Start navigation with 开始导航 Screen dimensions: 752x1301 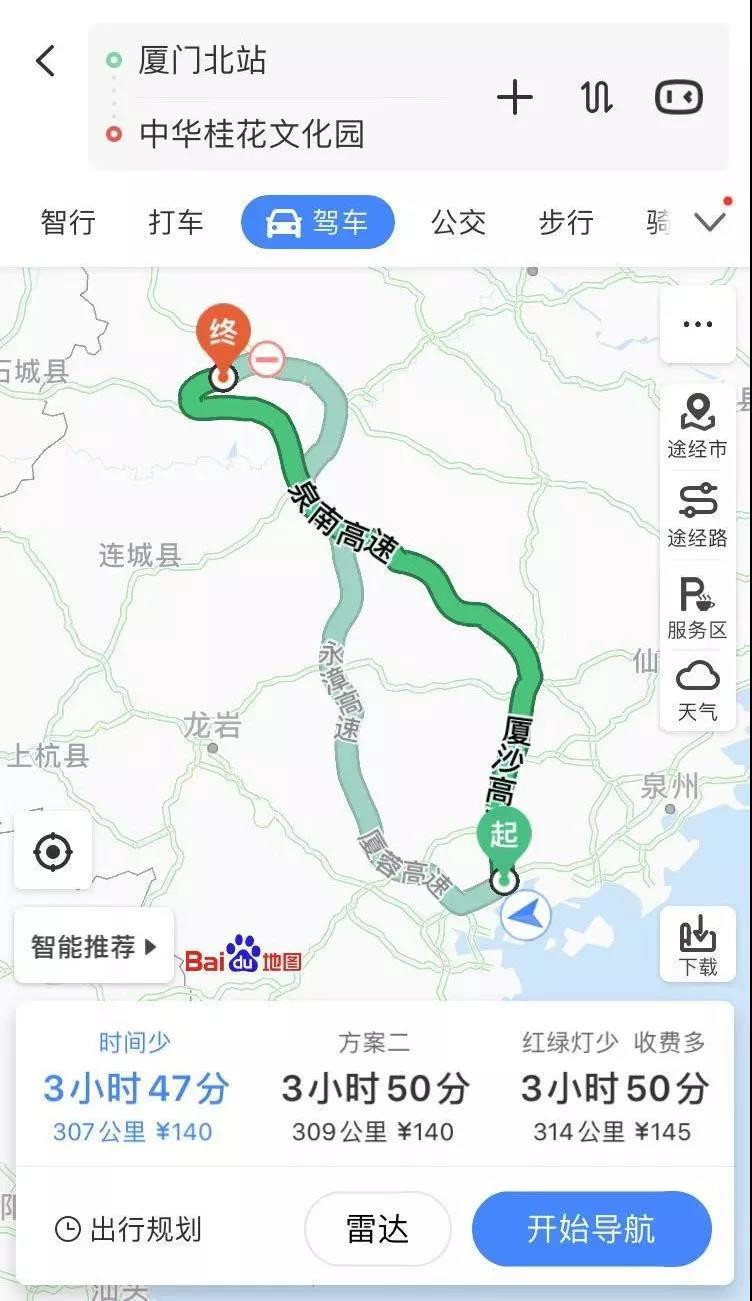coord(591,1229)
